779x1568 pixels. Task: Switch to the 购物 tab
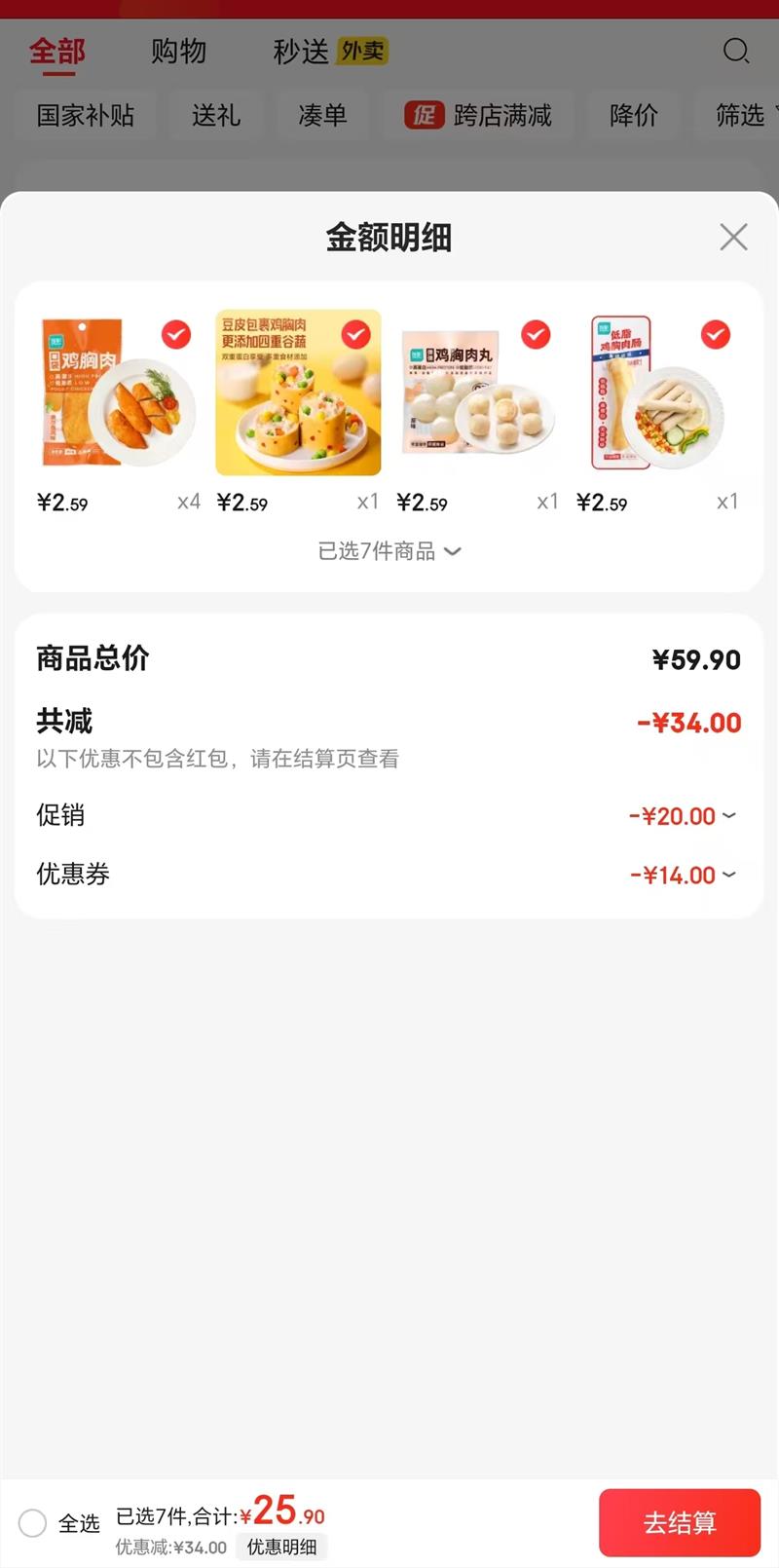coord(178,51)
